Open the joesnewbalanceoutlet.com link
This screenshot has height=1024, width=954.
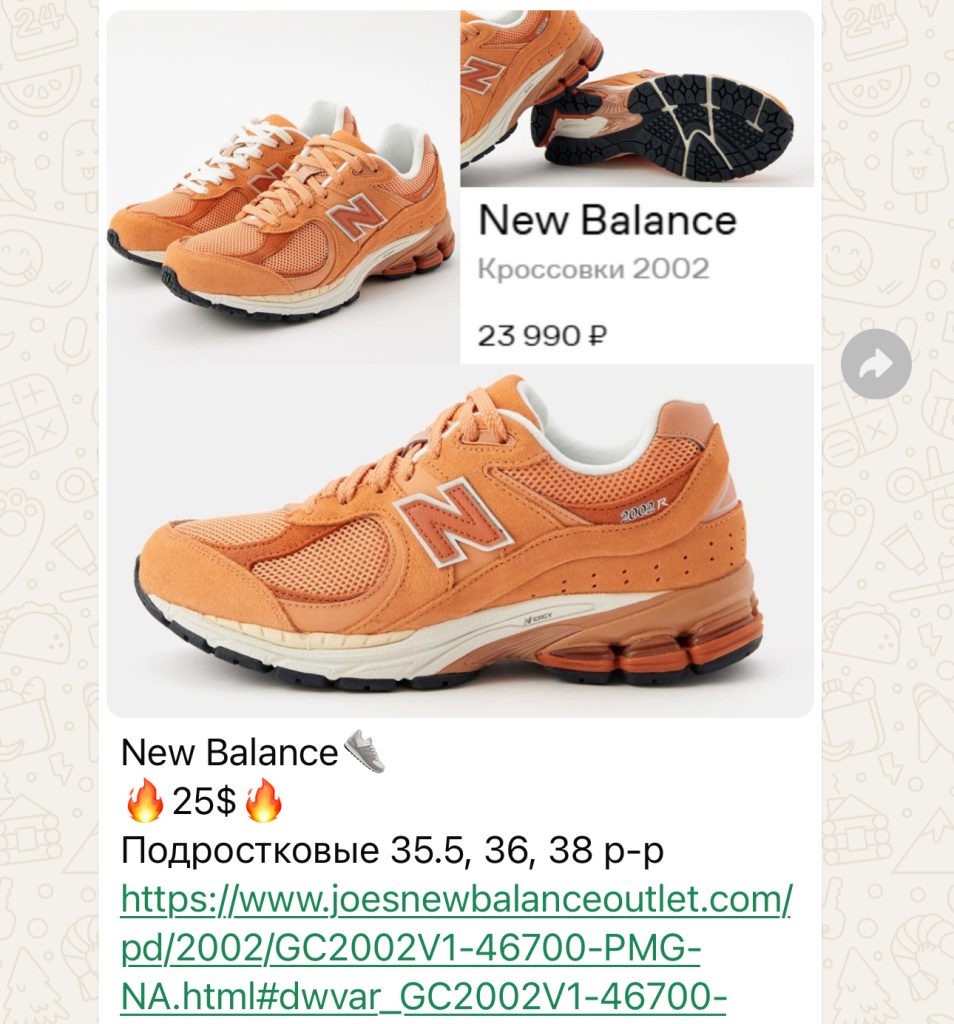coord(456,947)
